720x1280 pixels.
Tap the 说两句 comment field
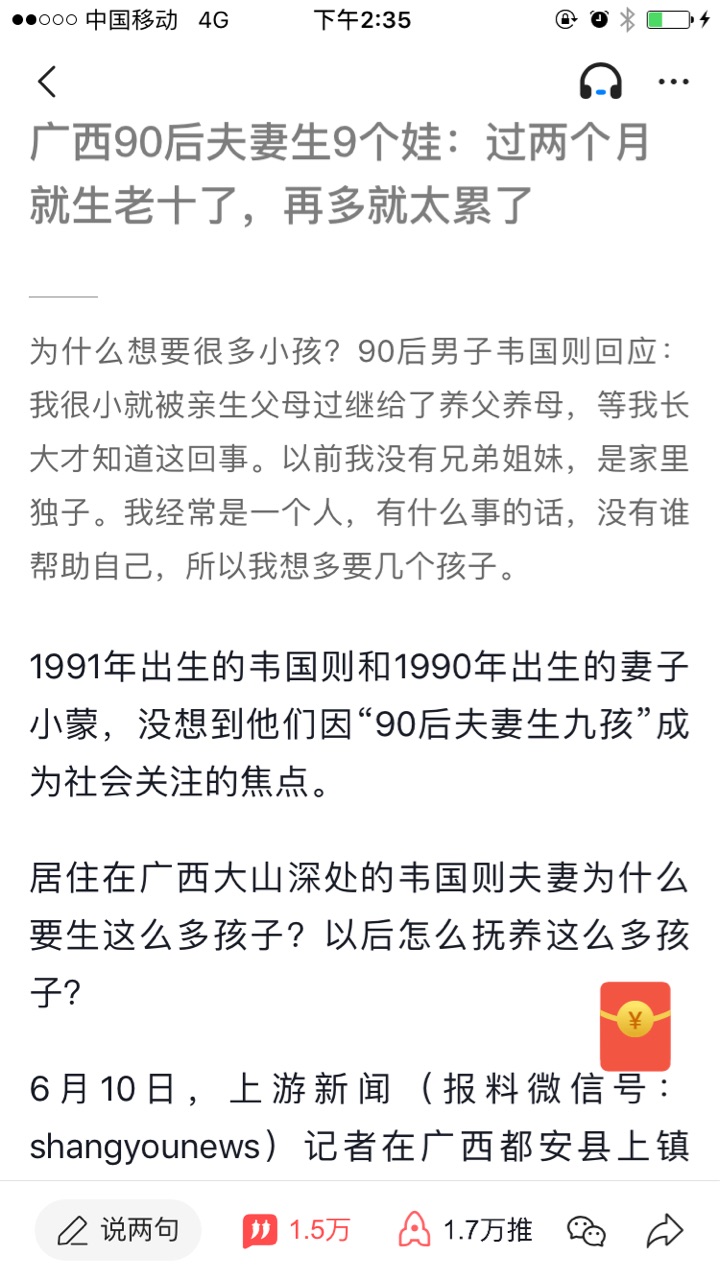pyautogui.click(x=119, y=1230)
